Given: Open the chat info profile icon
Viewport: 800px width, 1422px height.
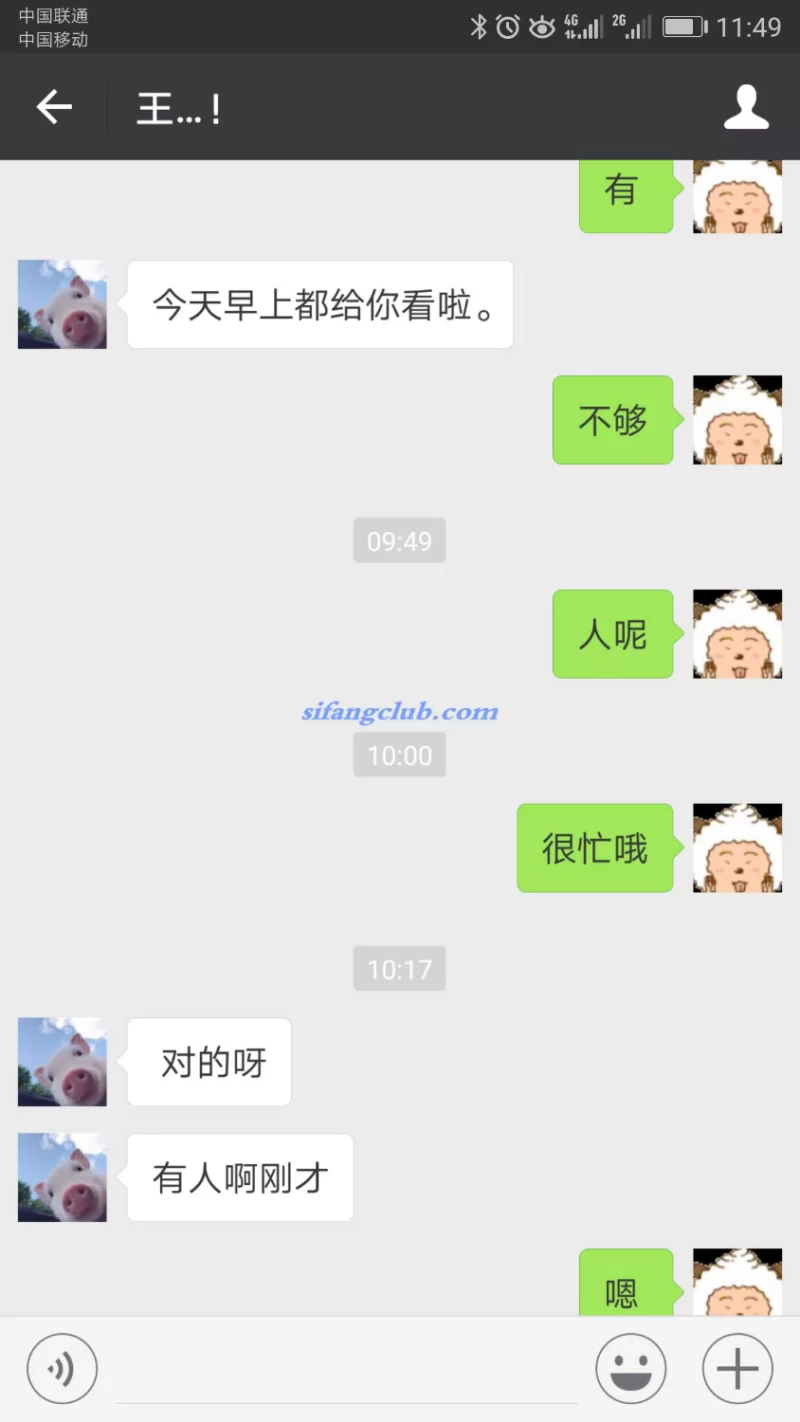Looking at the screenshot, I should tap(746, 108).
